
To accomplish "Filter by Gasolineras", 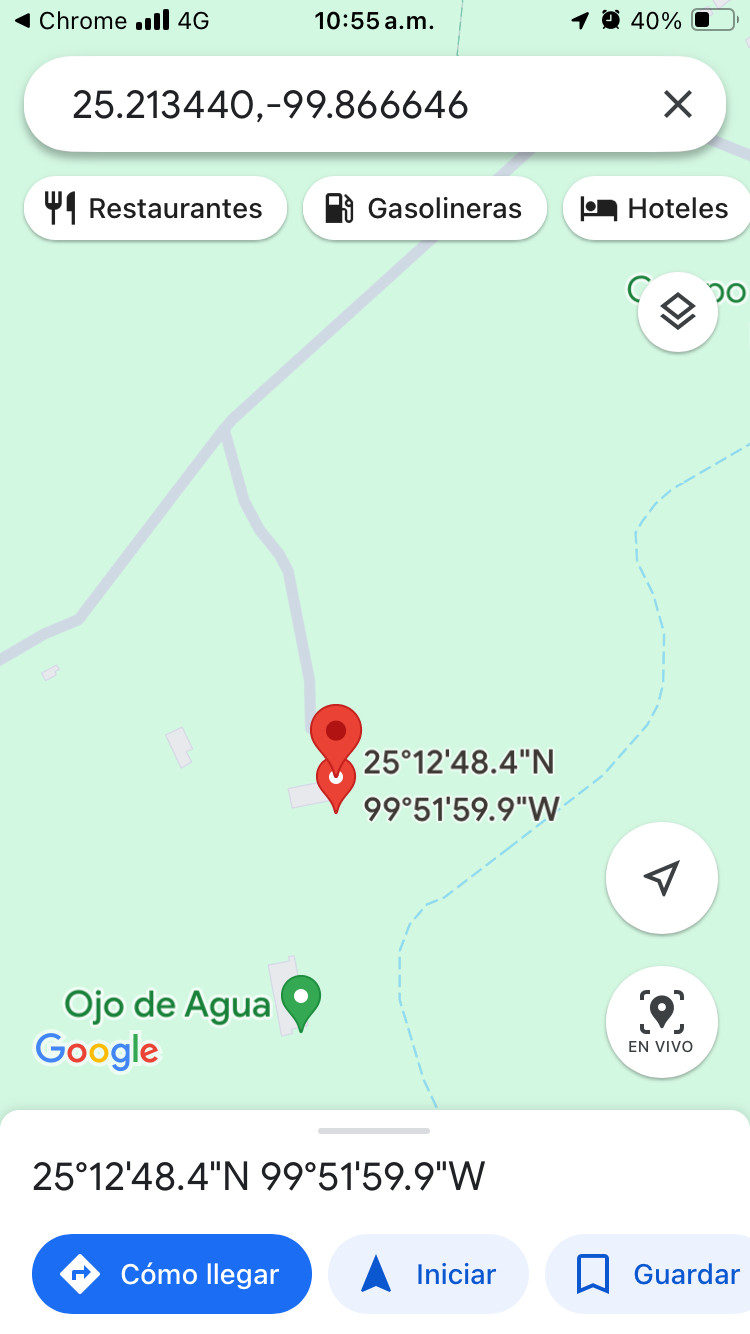I will click(x=424, y=209).
